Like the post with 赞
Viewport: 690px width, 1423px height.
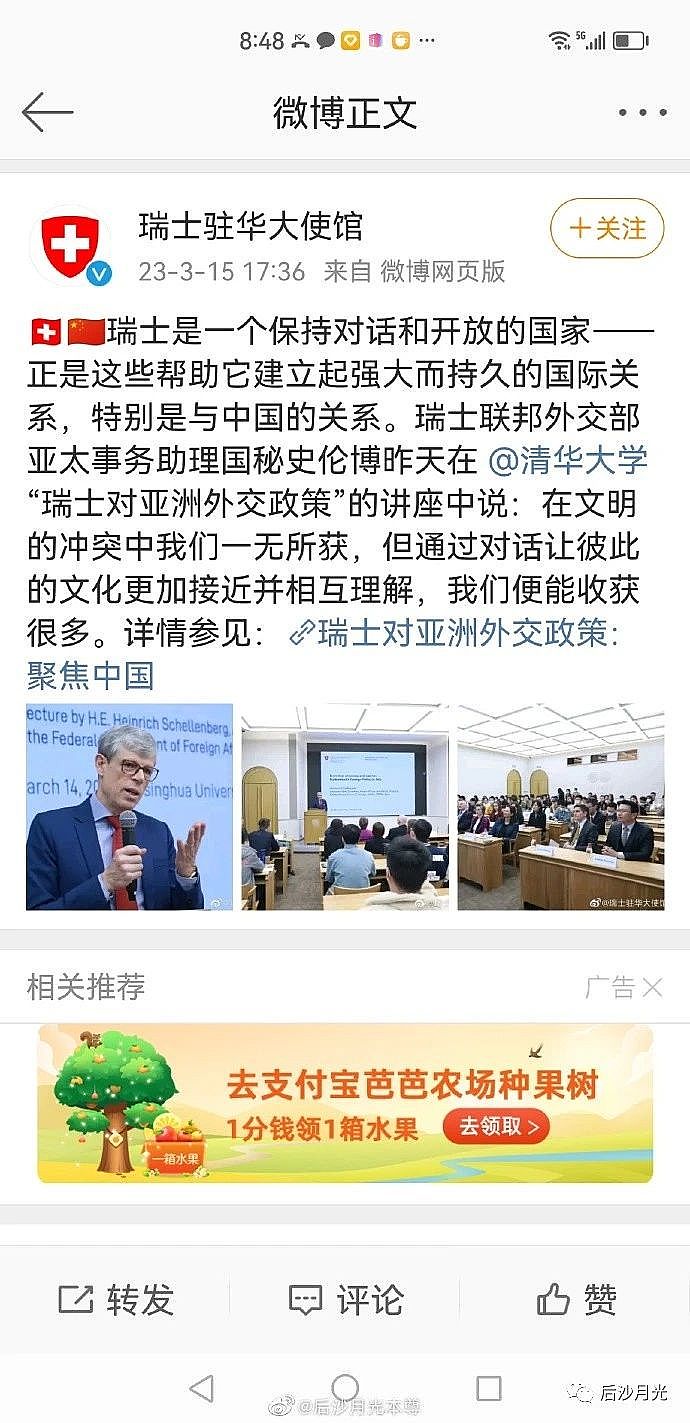(x=576, y=1299)
